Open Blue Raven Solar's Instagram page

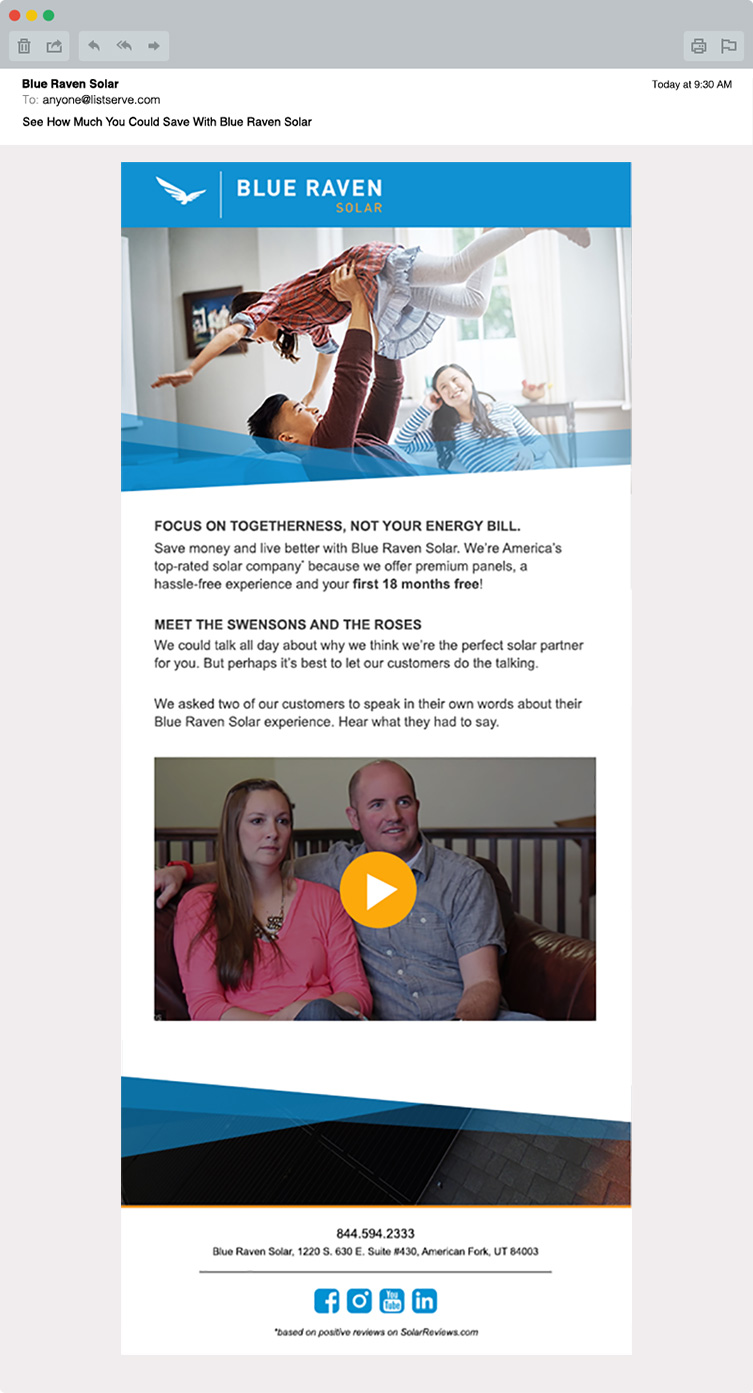coord(359,1301)
